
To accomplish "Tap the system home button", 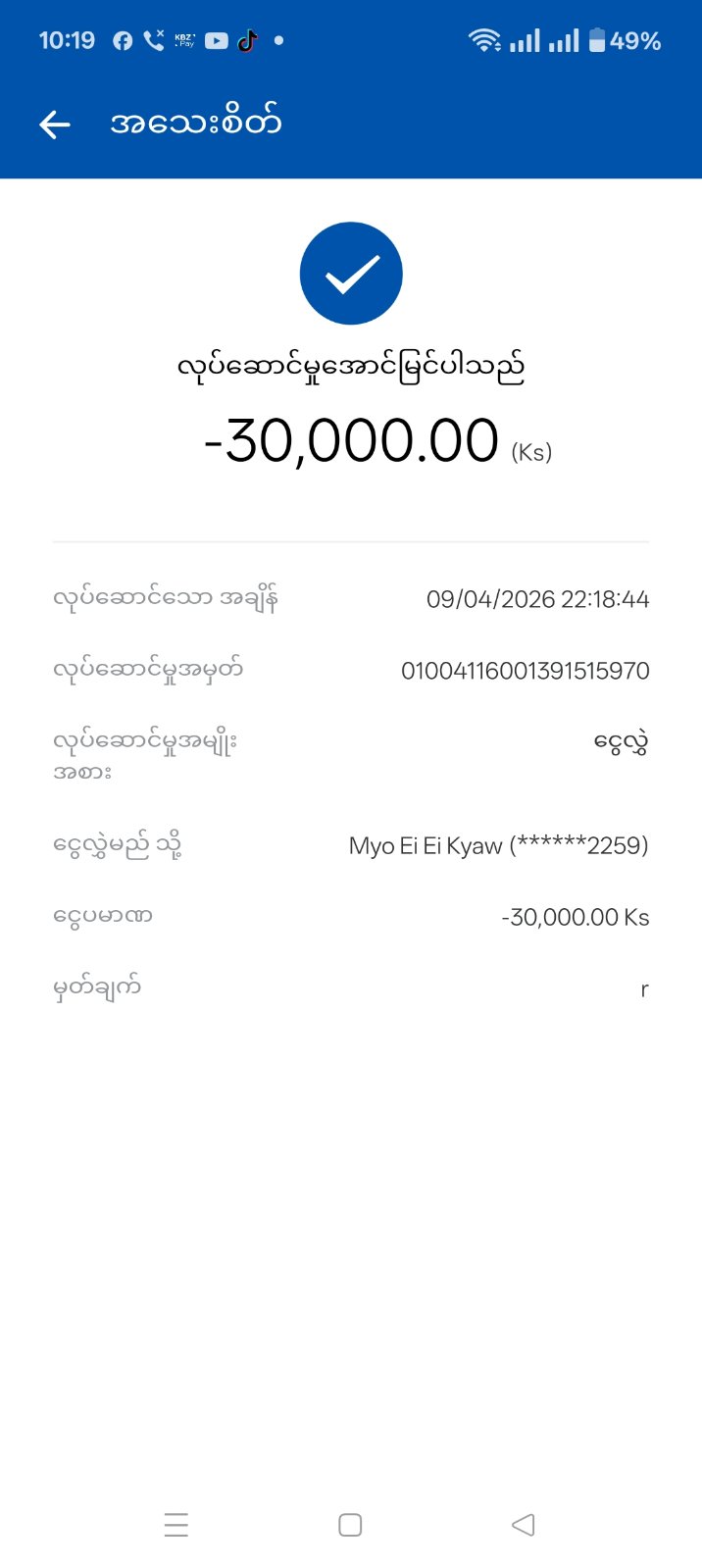I will 350,1525.
